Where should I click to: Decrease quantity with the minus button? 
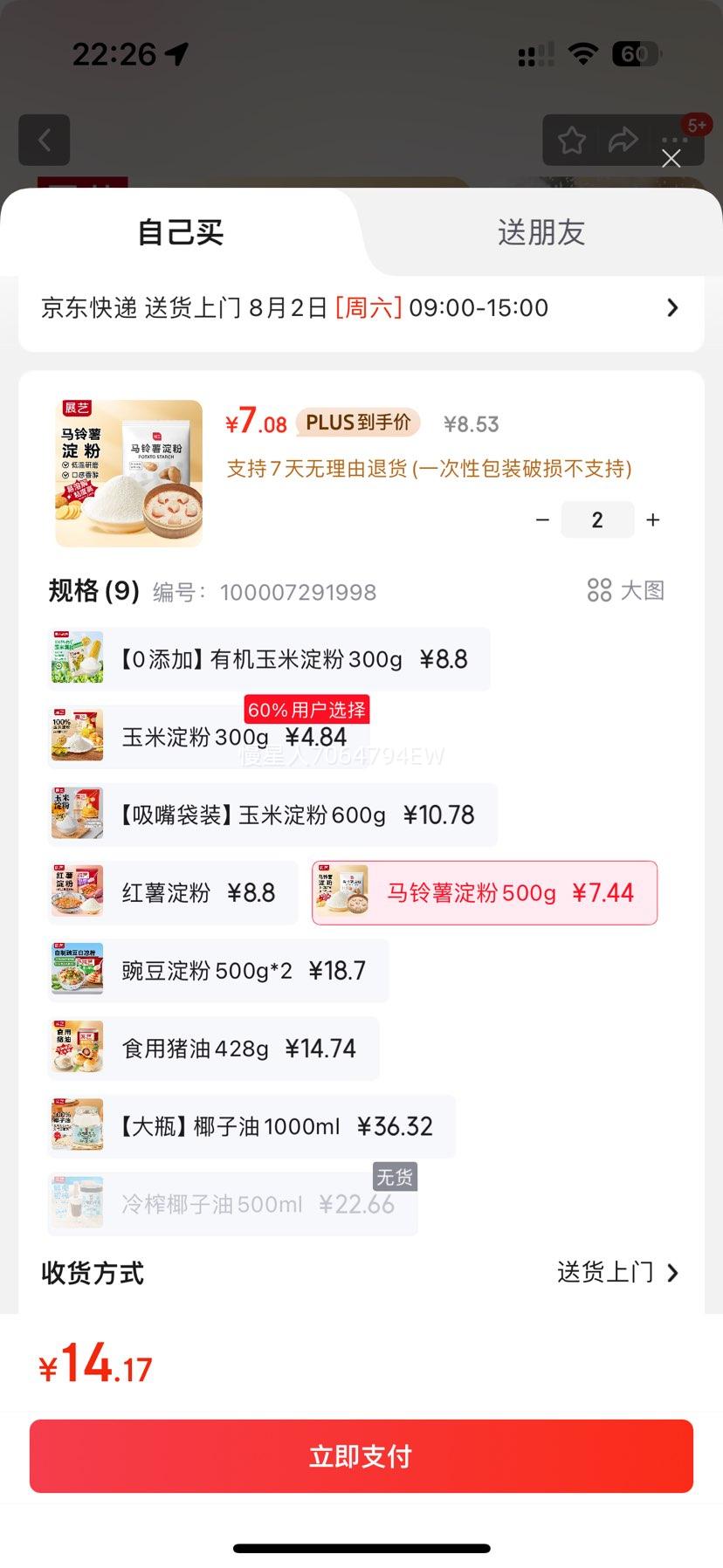[542, 519]
